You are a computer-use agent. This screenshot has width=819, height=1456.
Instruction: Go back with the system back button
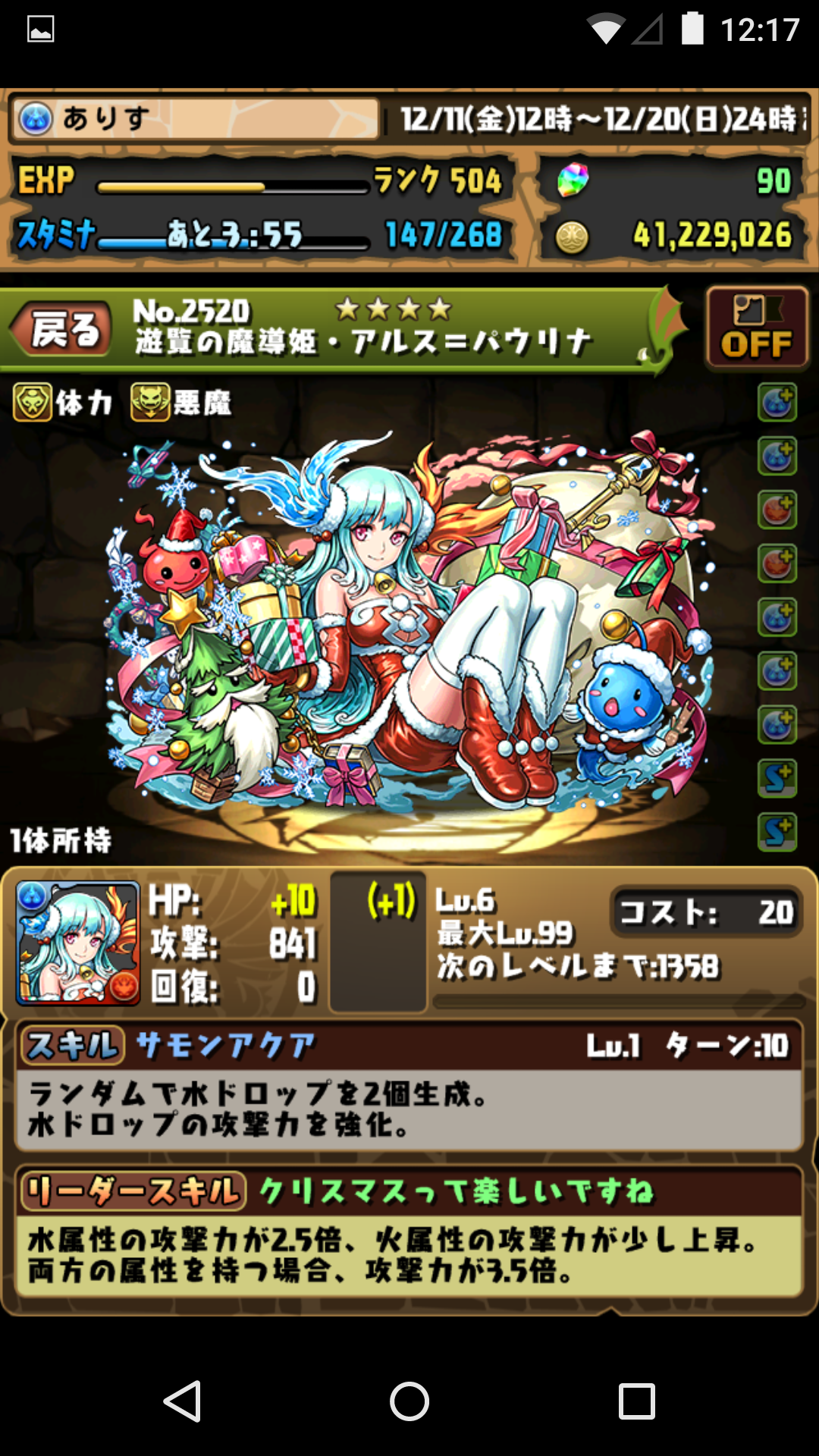182,1401
